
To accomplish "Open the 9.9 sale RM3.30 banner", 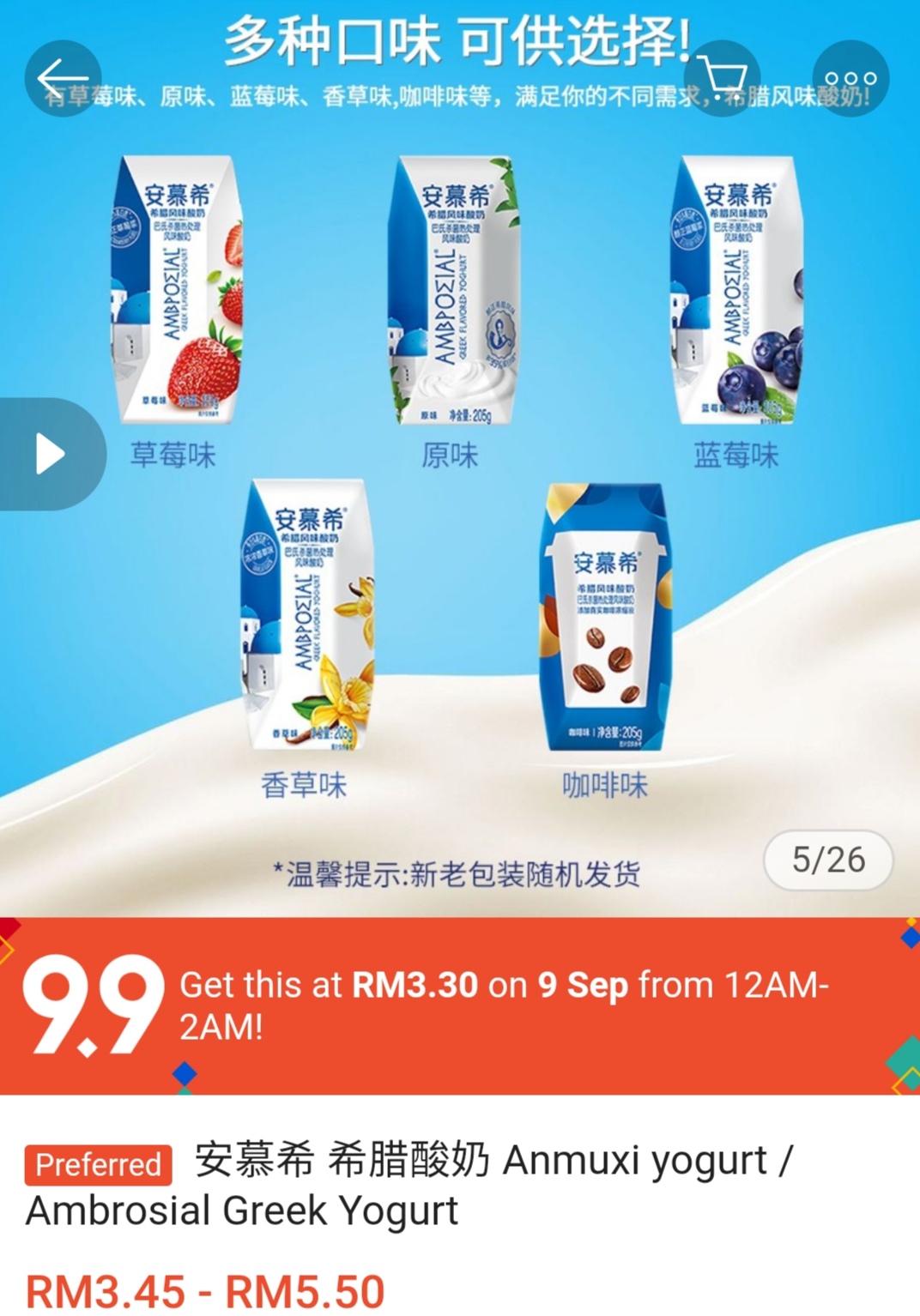I will pos(460,1005).
